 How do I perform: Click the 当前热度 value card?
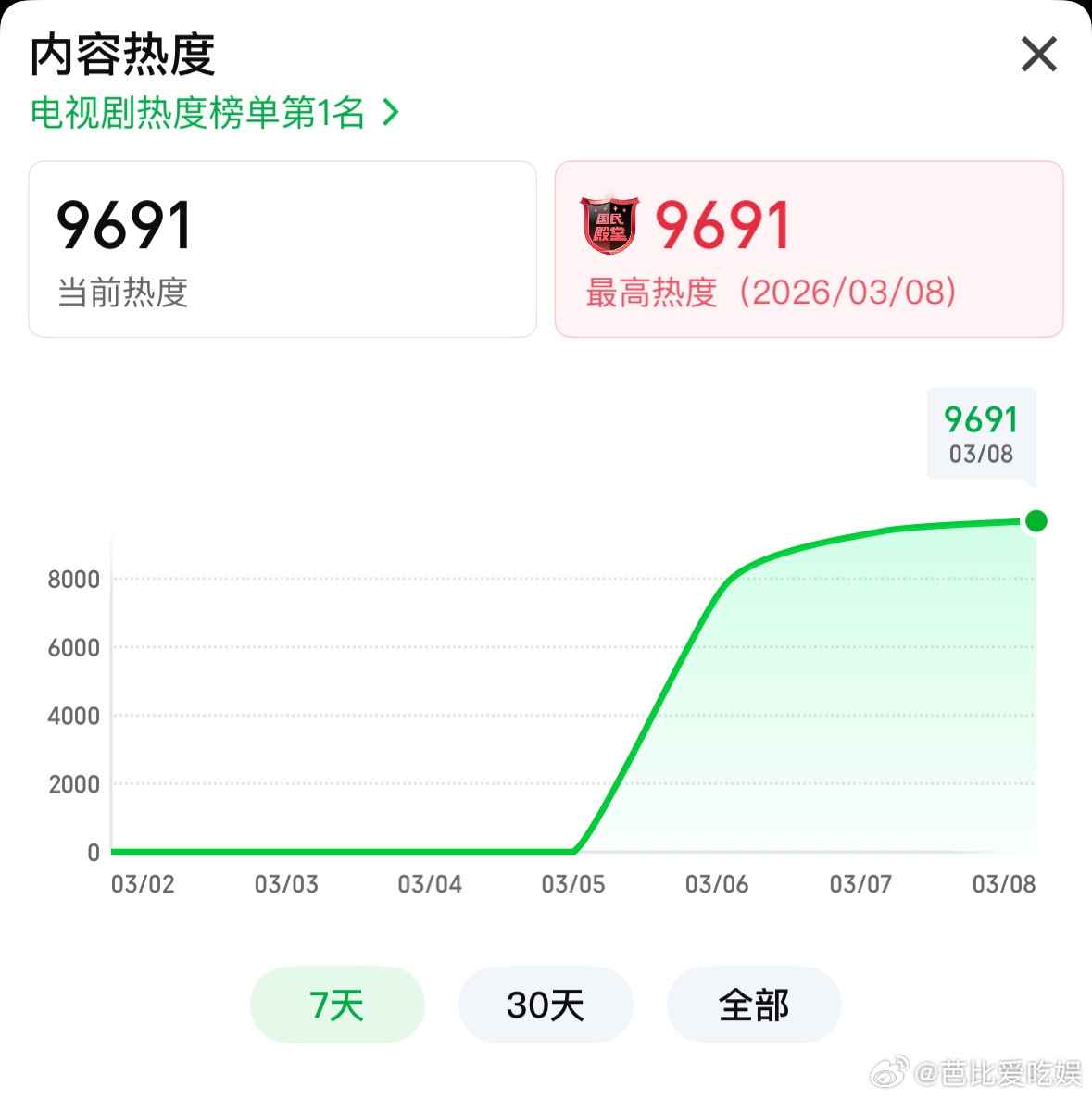pyautogui.click(x=282, y=249)
